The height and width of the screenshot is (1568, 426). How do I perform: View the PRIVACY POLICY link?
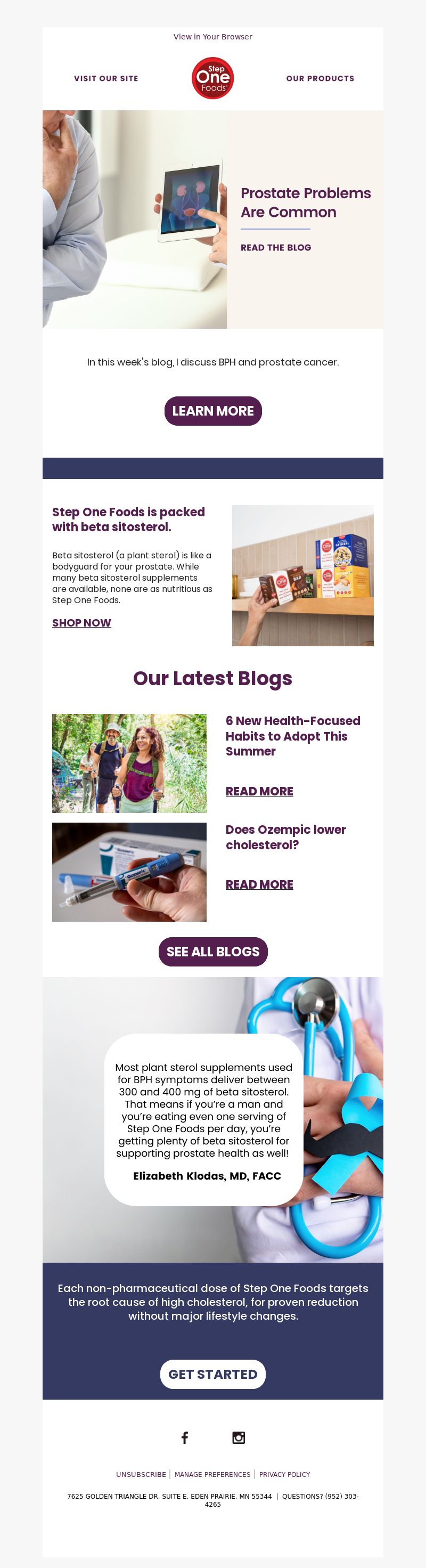tap(284, 1474)
